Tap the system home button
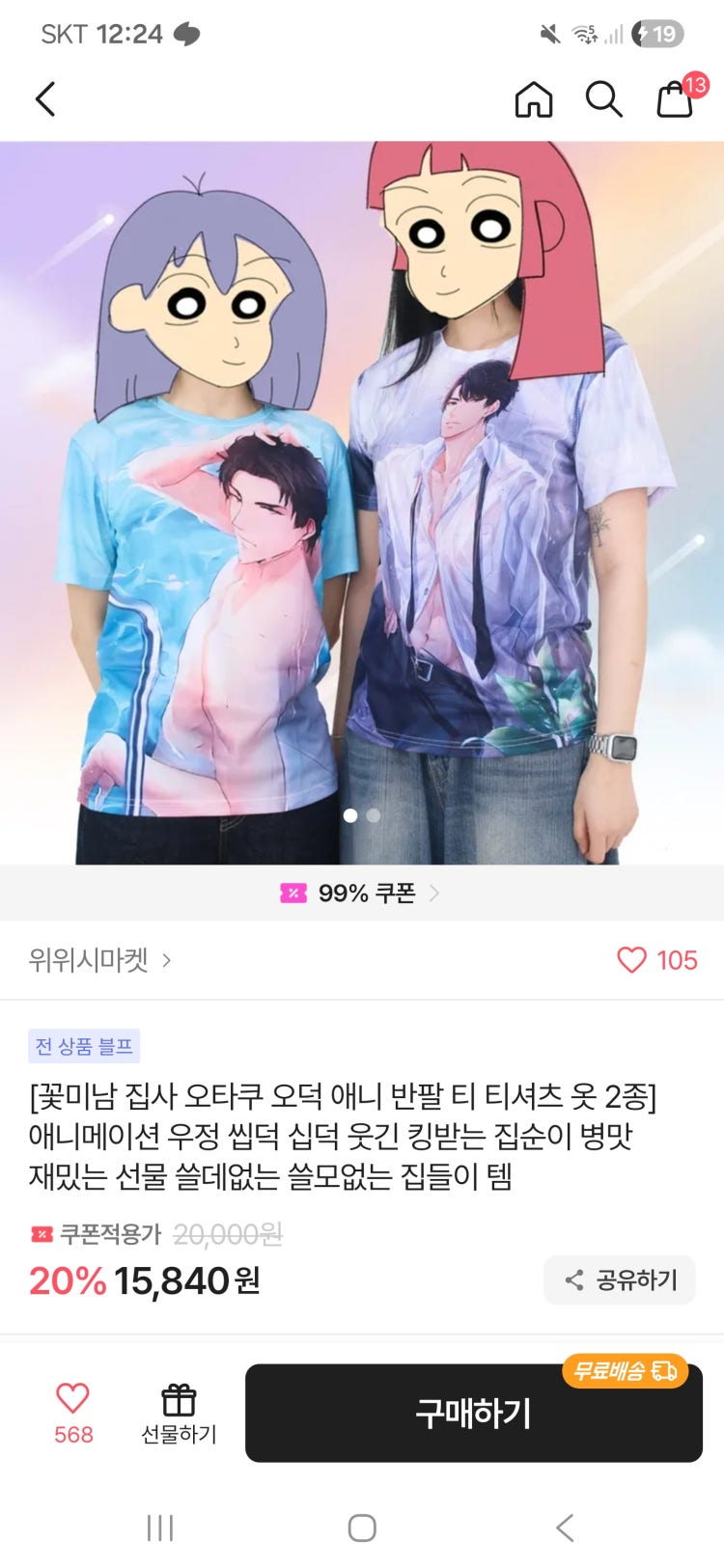 (x=362, y=1528)
